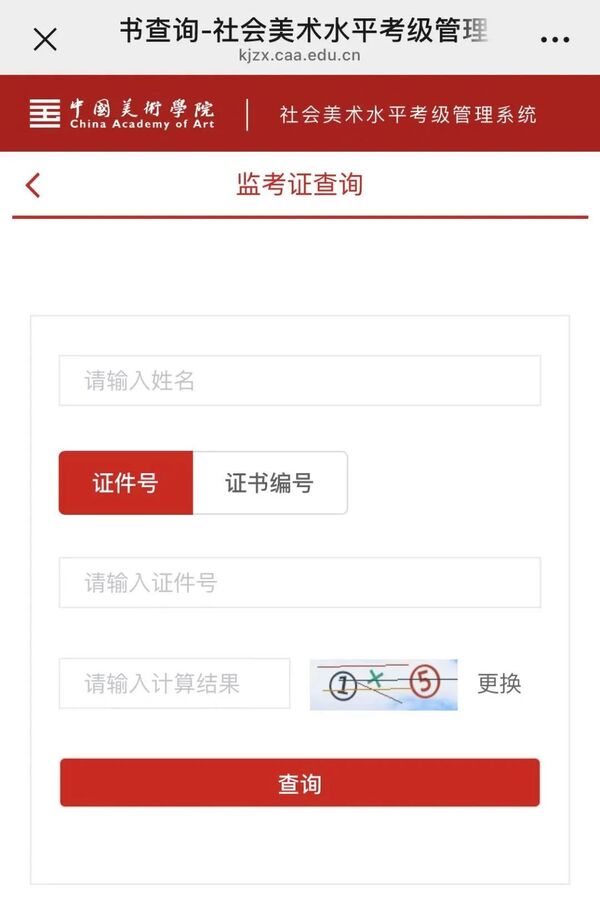Screen dimensions: 600x902
Task: Close the web page with X
Action: coord(45,39)
